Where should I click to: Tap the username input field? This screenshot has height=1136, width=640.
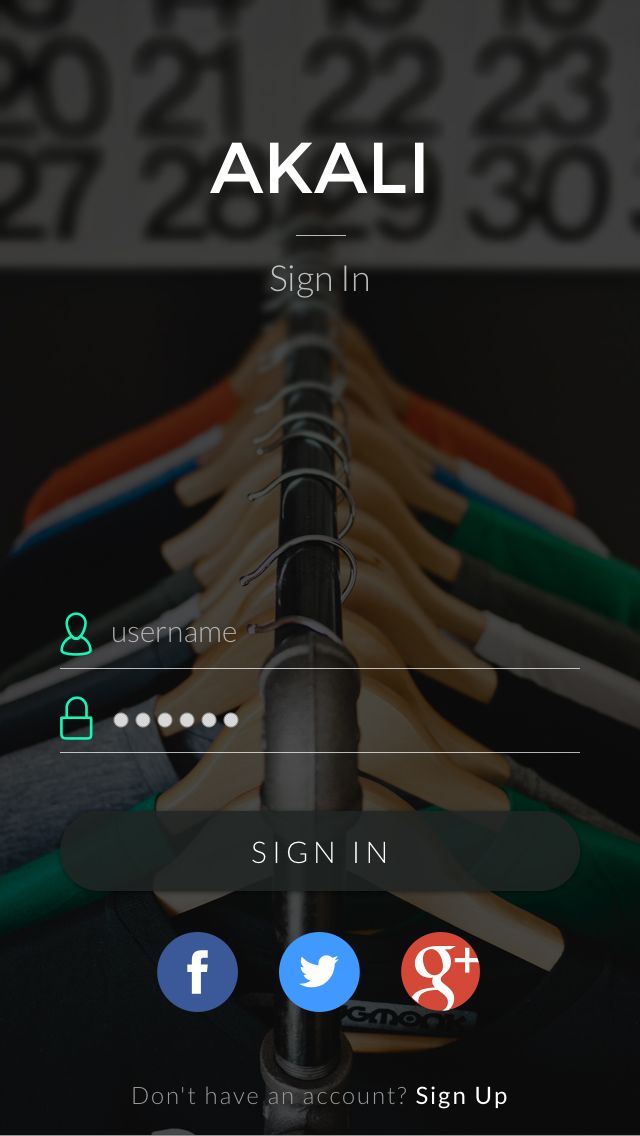(320, 633)
